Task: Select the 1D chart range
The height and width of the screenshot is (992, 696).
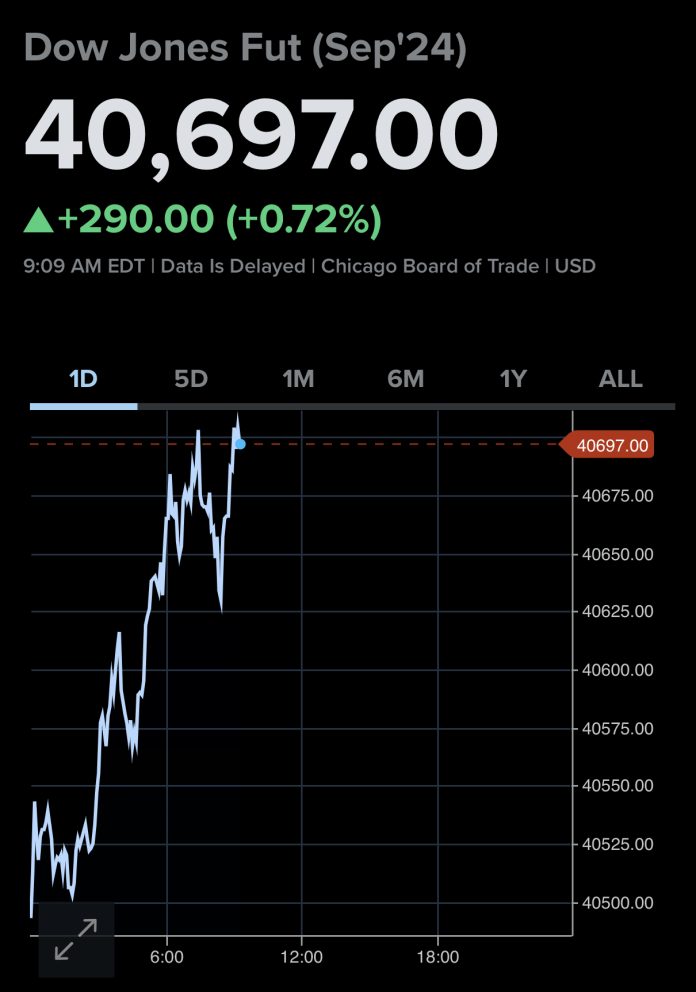Action: 83,380
